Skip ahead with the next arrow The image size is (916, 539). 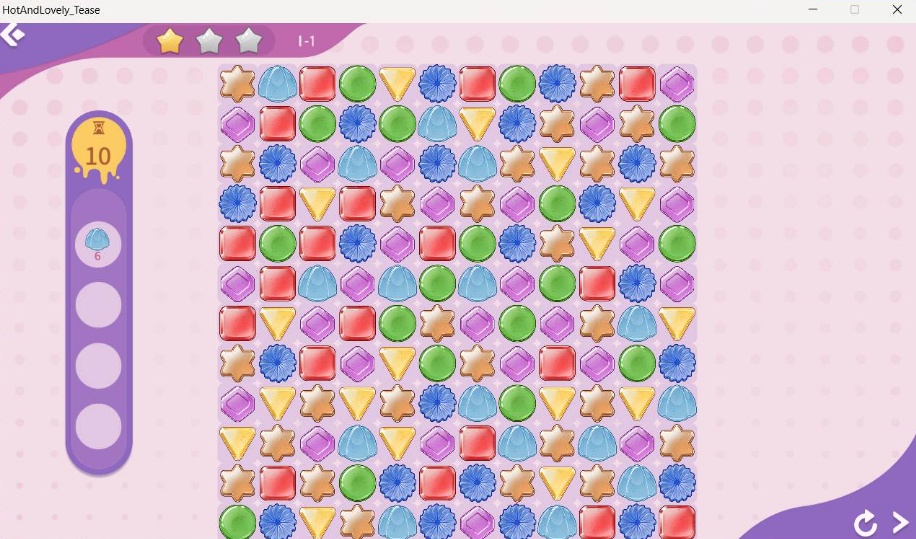tap(900, 522)
